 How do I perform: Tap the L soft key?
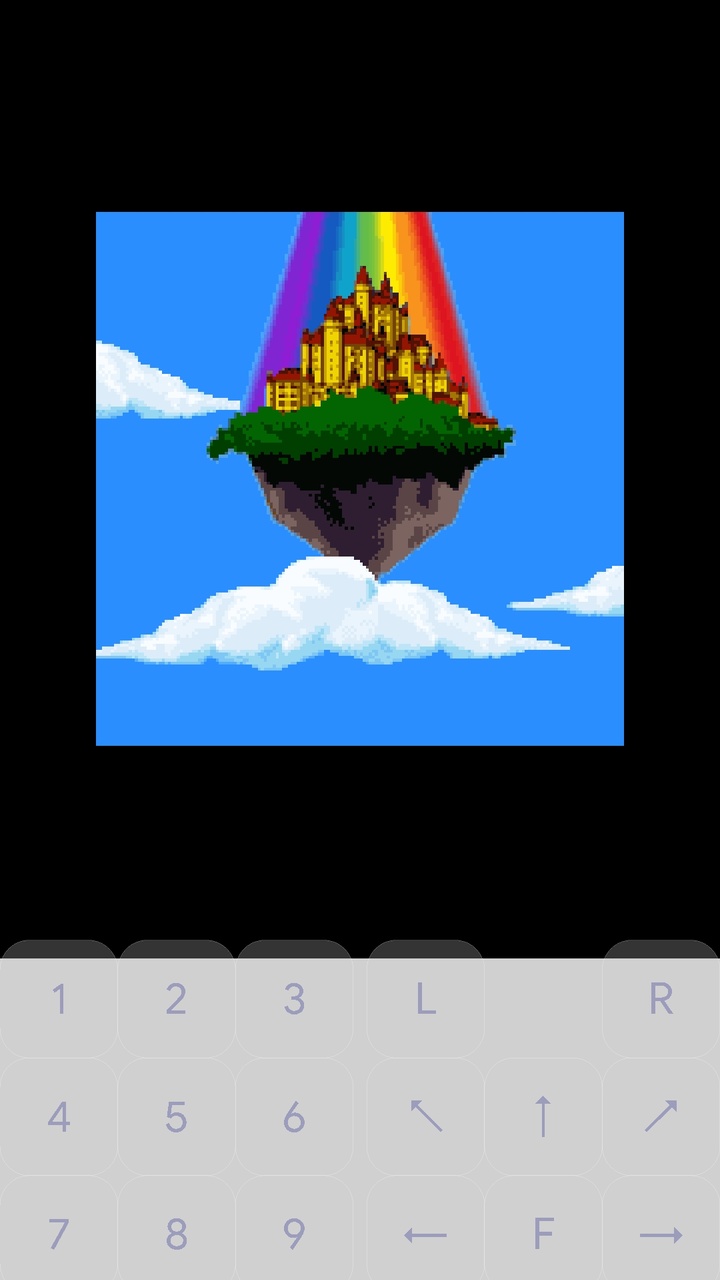coord(425,999)
